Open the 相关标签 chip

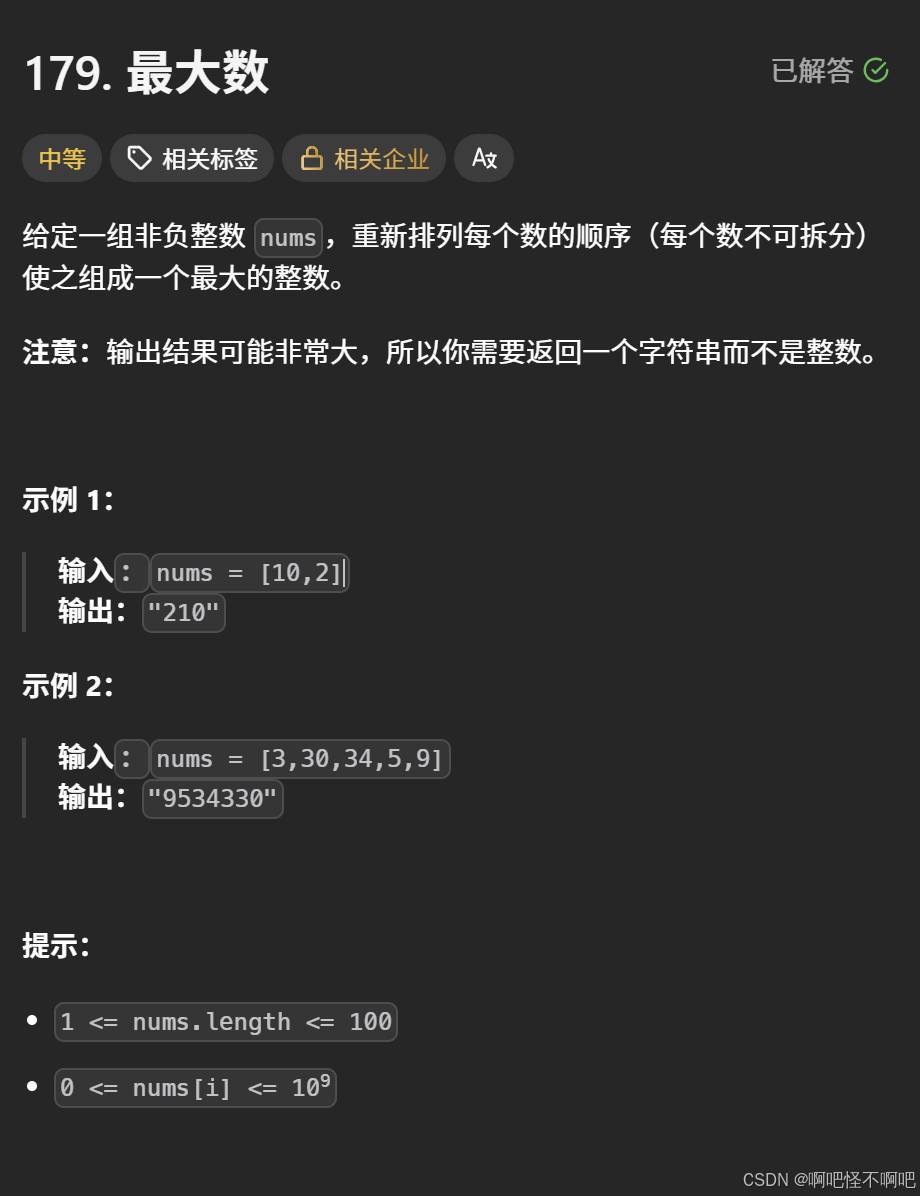[192, 158]
